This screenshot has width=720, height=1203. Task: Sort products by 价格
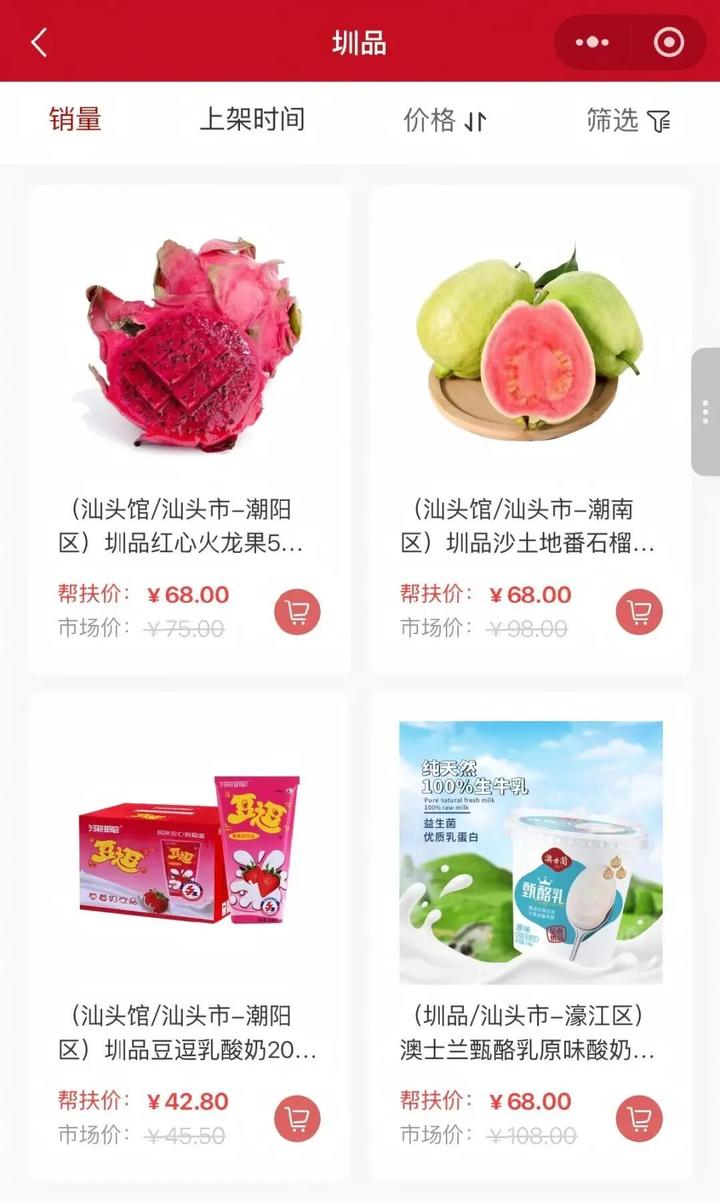444,121
